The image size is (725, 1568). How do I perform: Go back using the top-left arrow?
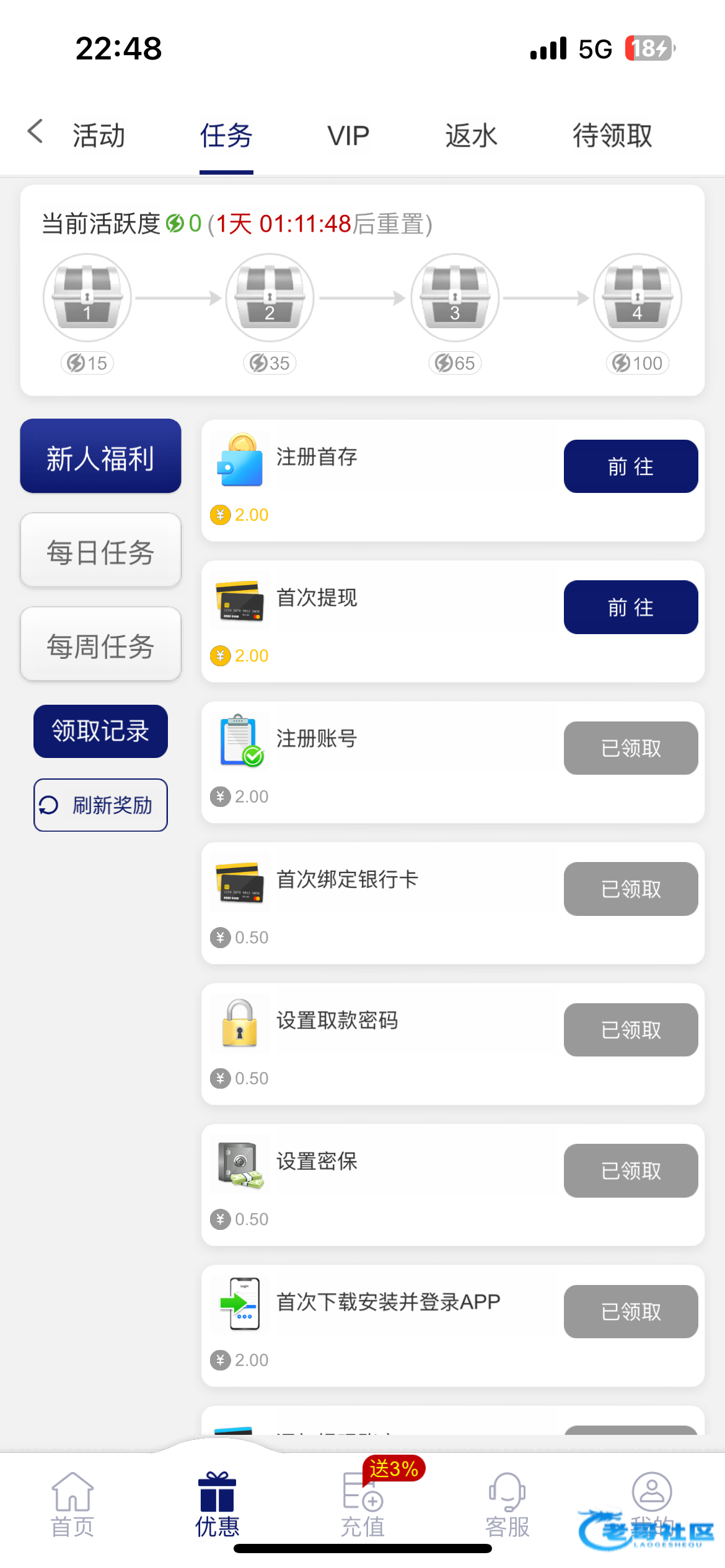point(36,132)
